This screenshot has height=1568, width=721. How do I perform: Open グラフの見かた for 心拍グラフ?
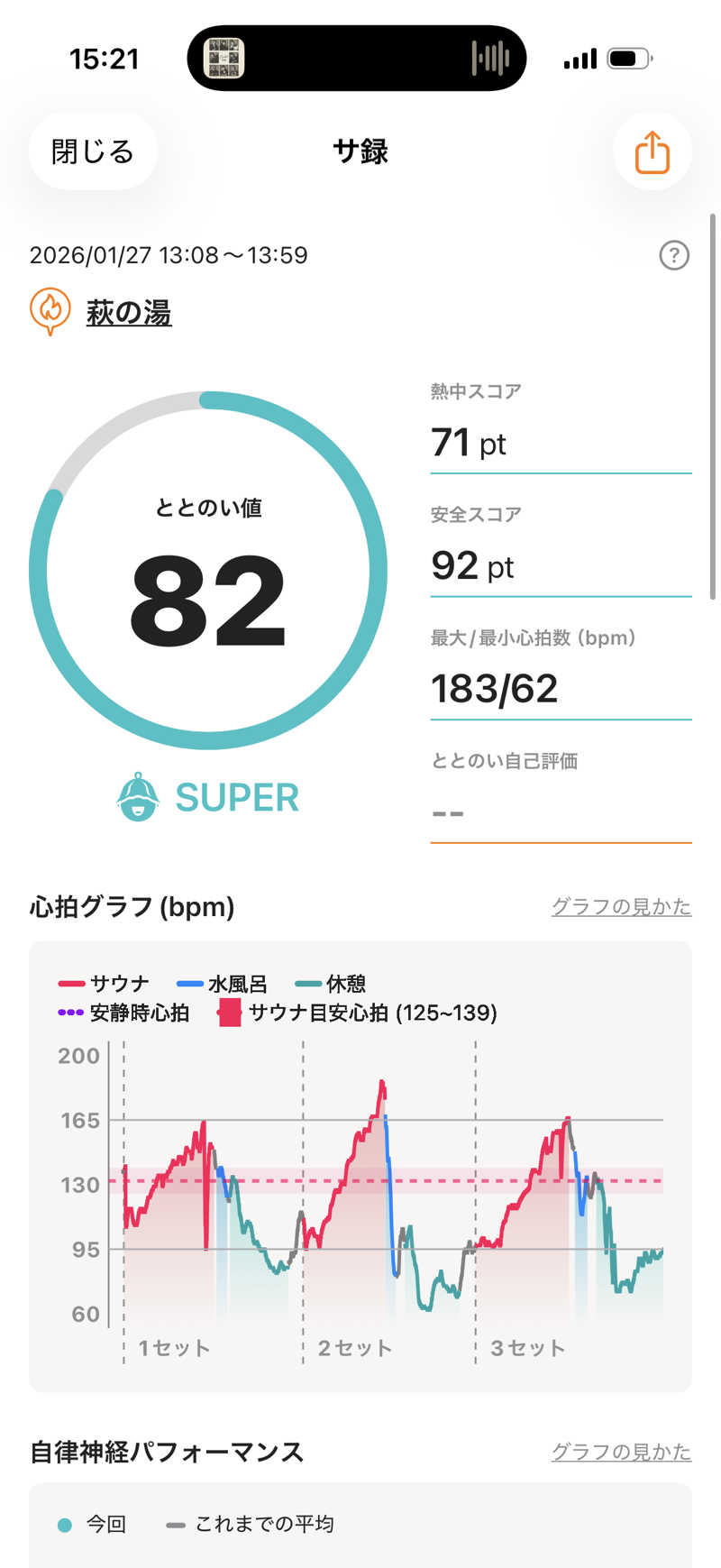click(621, 906)
